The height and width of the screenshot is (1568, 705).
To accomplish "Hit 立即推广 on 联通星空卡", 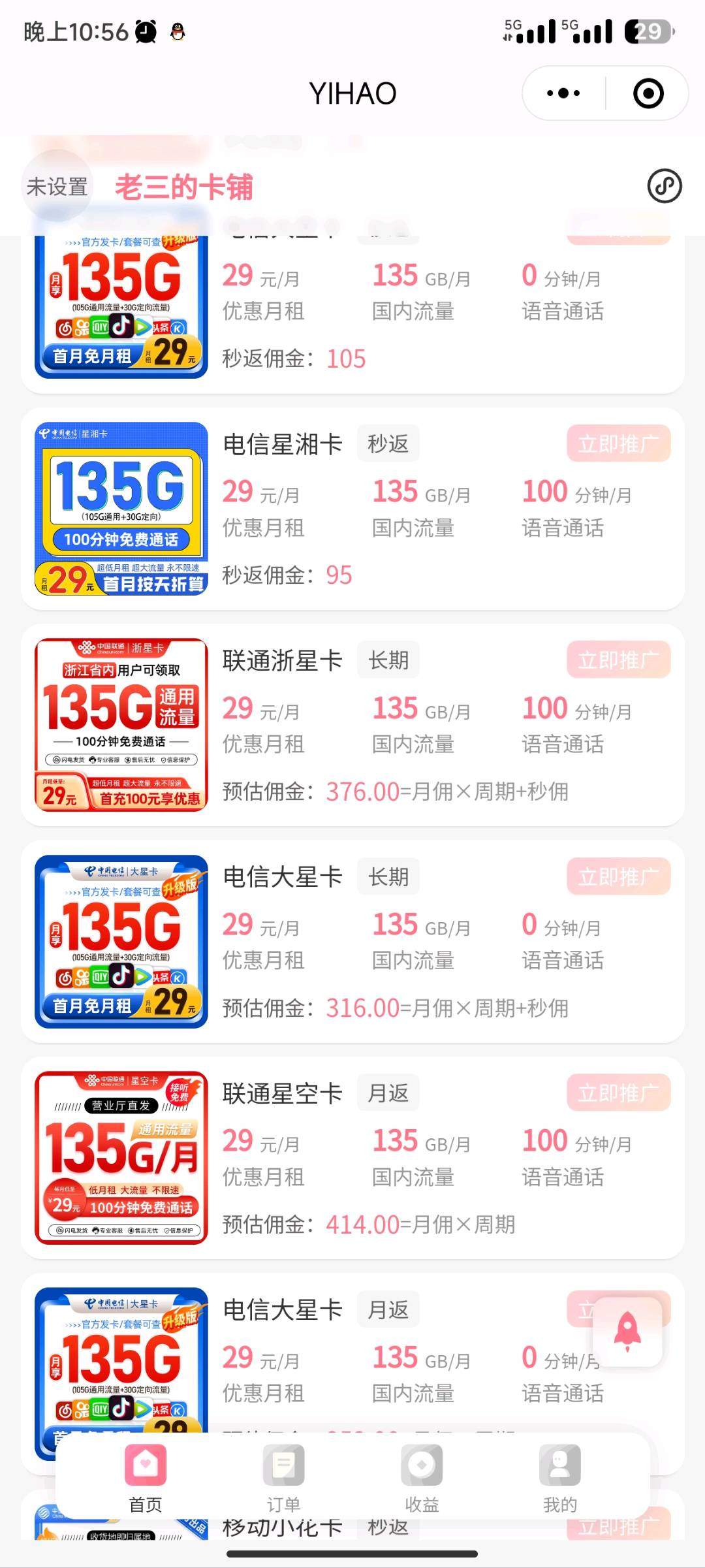I will [618, 1093].
